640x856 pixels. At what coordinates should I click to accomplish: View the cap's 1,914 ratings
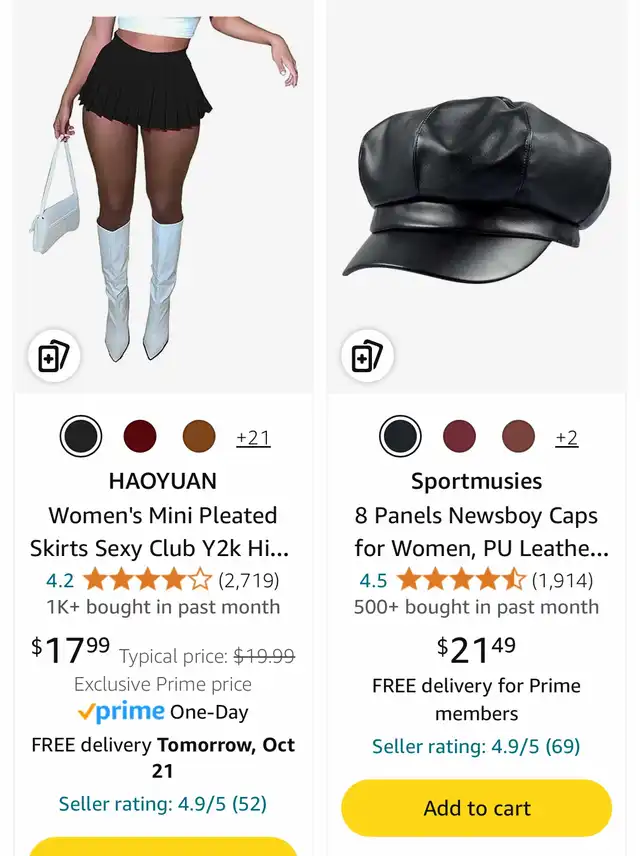pos(562,579)
